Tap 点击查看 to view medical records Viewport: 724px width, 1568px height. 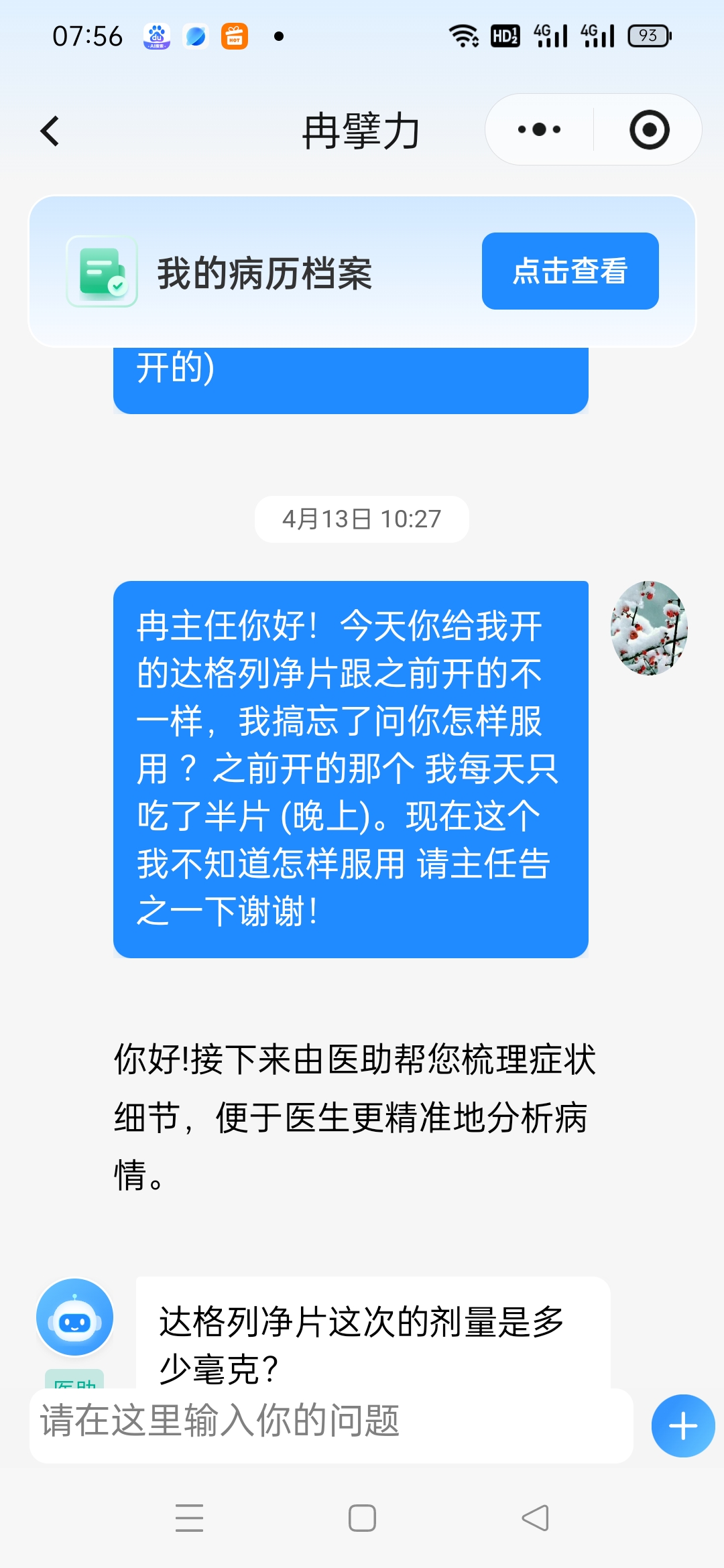[570, 271]
